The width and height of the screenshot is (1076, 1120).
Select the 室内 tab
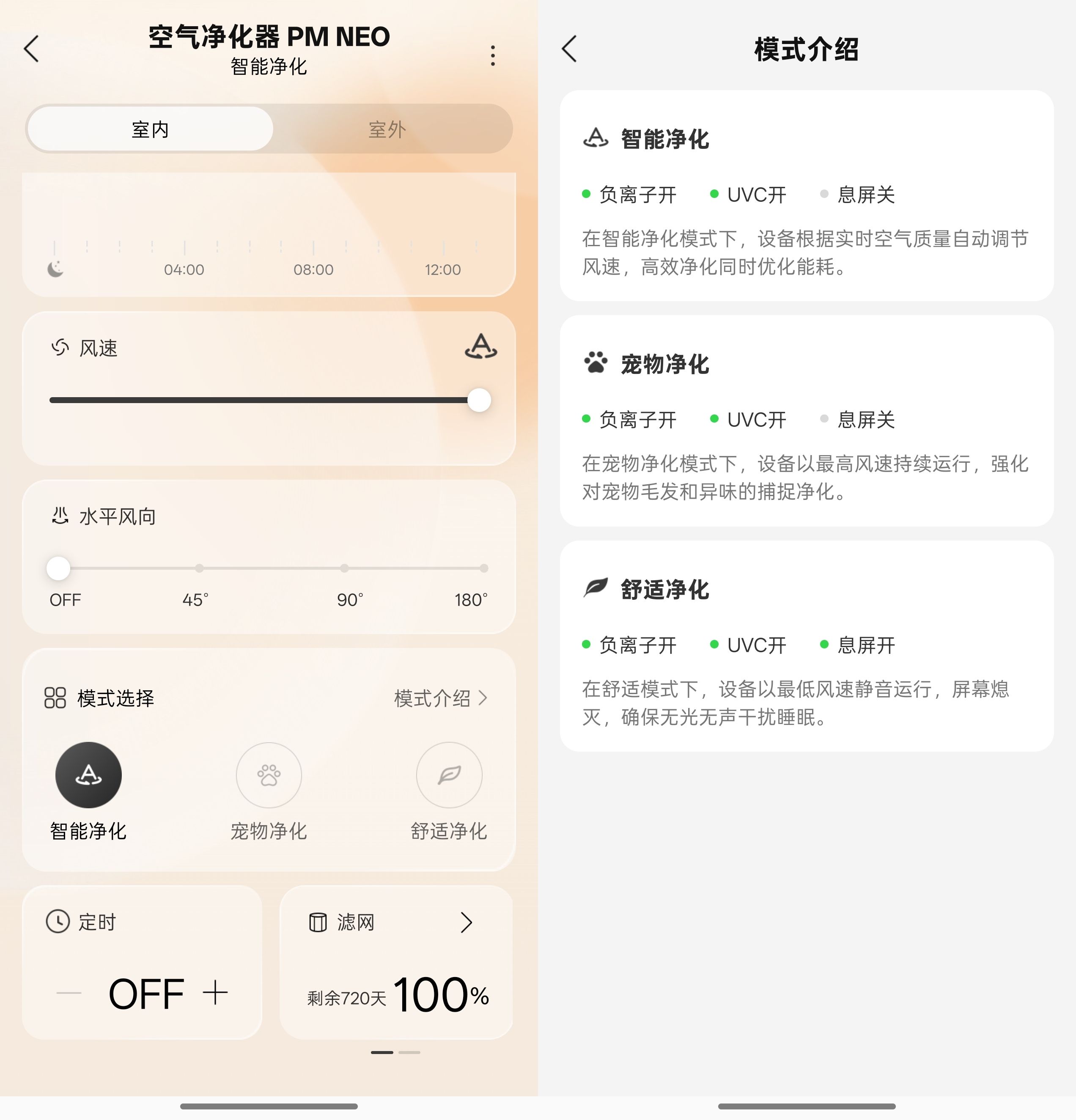click(x=150, y=130)
